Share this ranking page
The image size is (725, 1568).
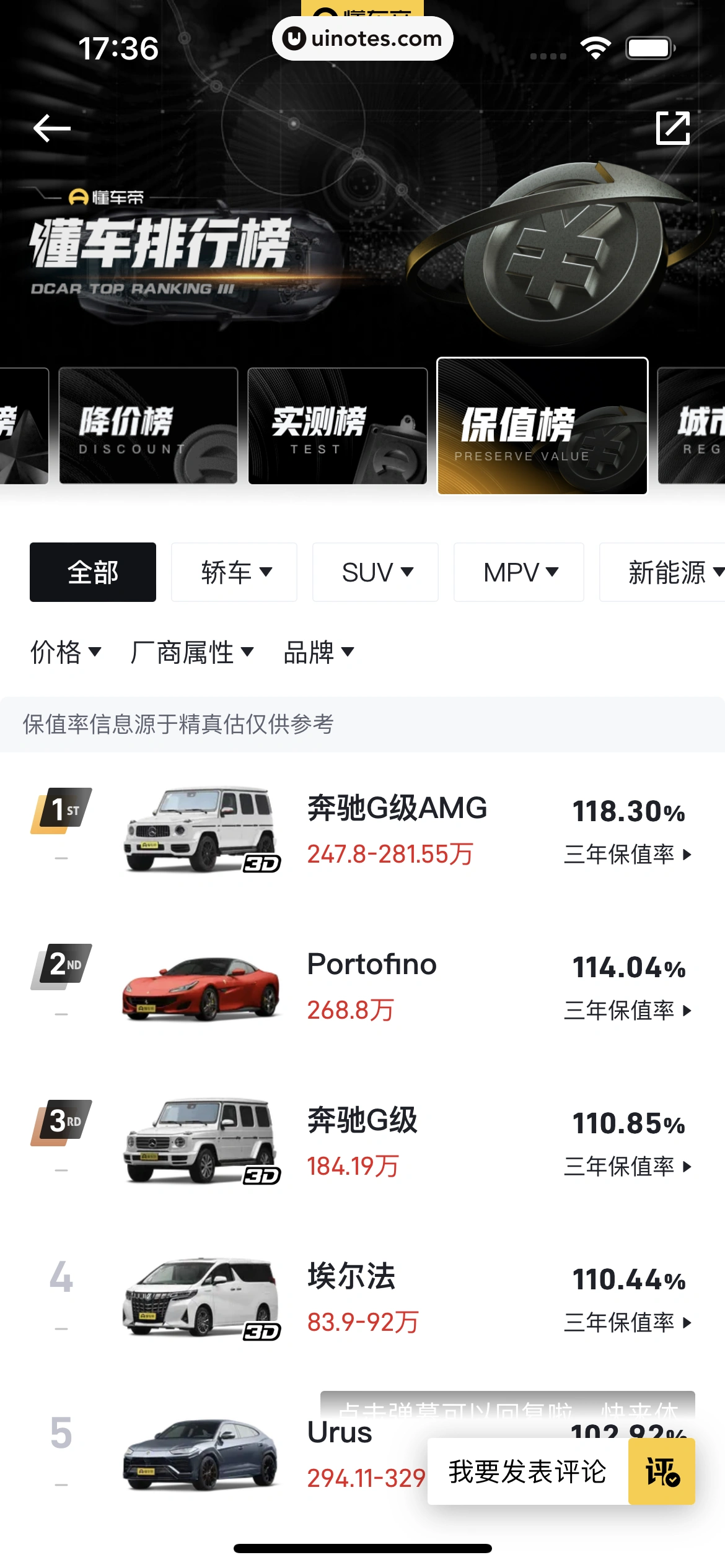[672, 128]
